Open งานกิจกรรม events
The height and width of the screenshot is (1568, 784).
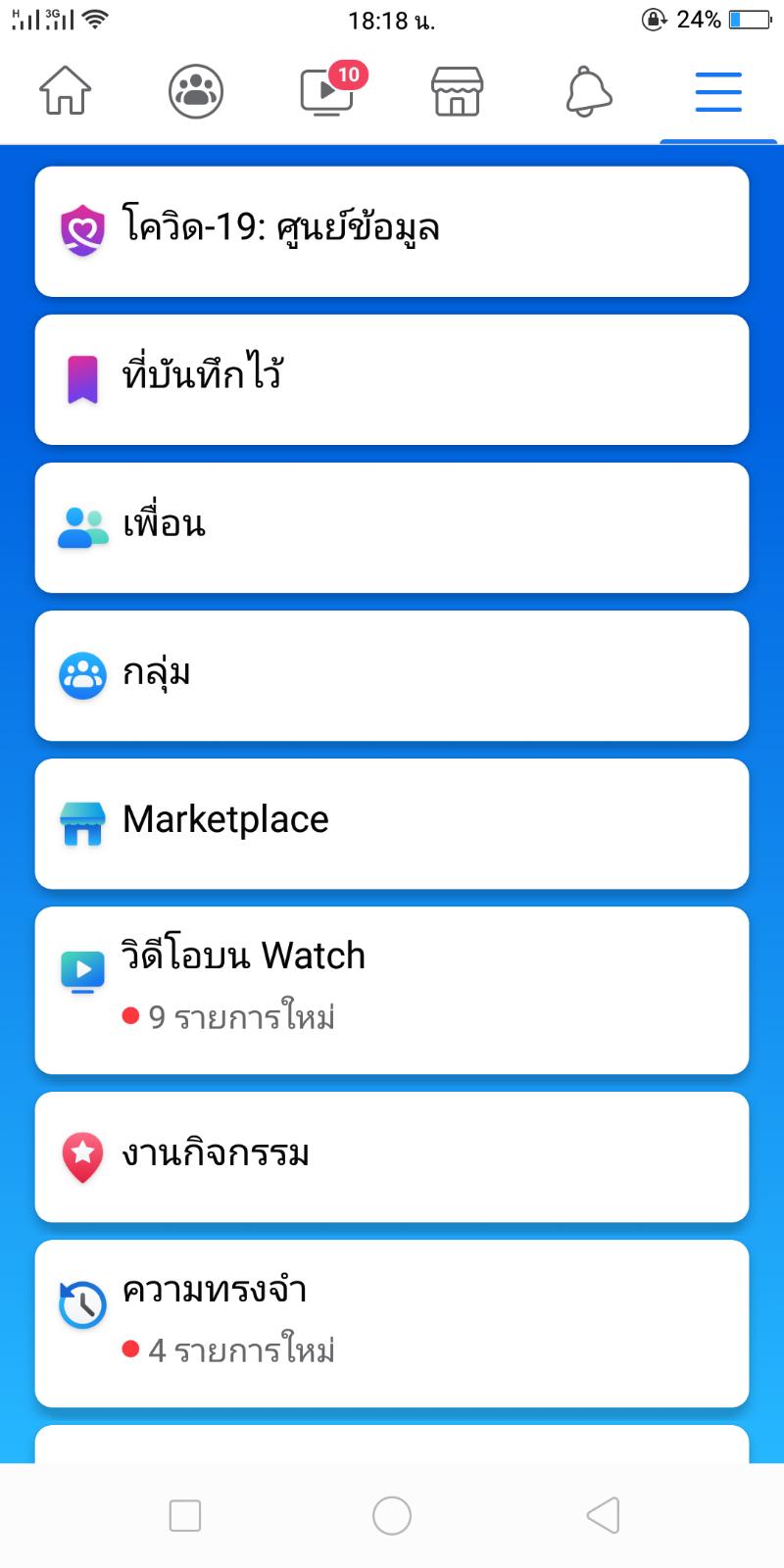(392, 1156)
